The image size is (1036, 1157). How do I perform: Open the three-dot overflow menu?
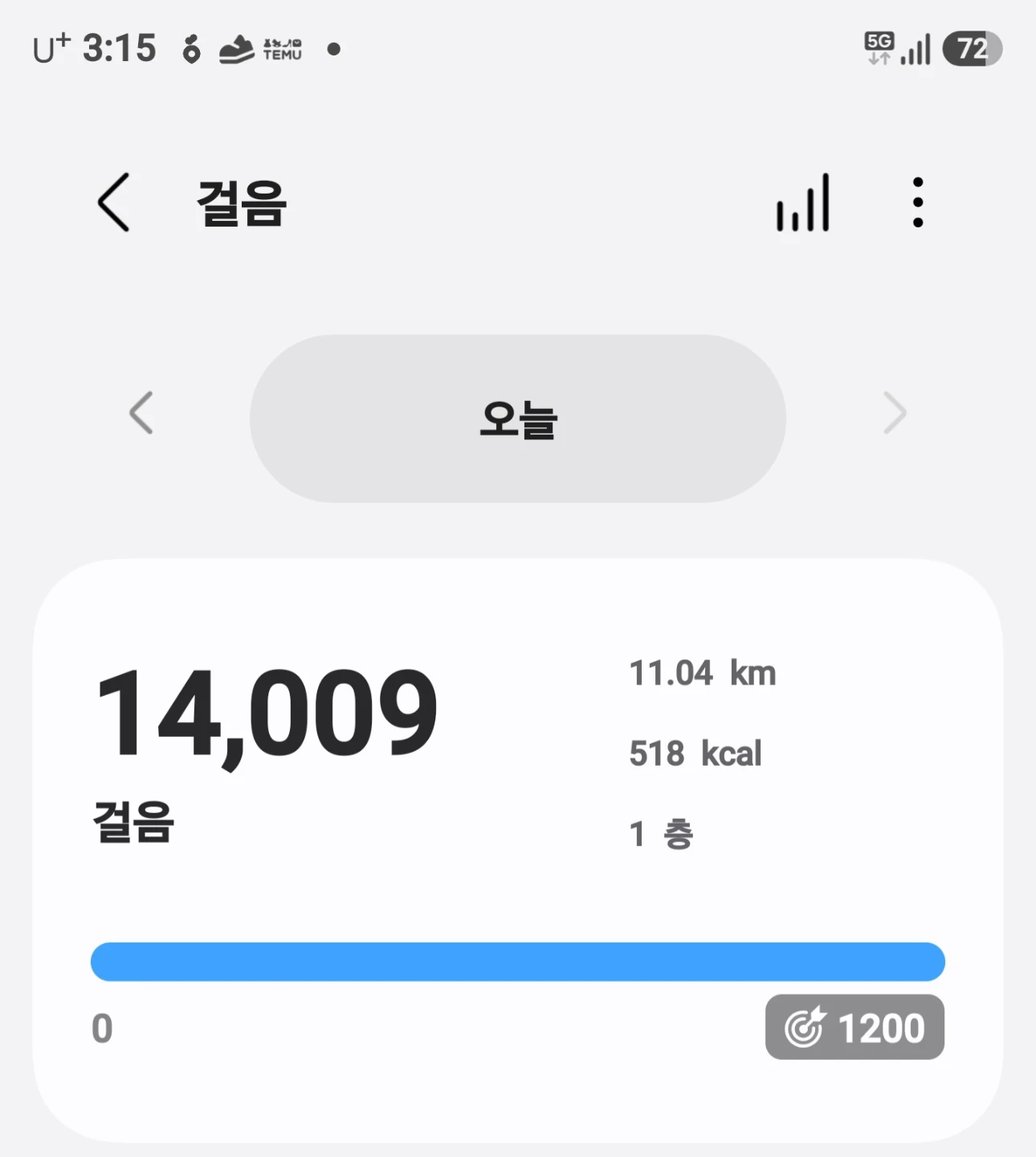(x=918, y=202)
